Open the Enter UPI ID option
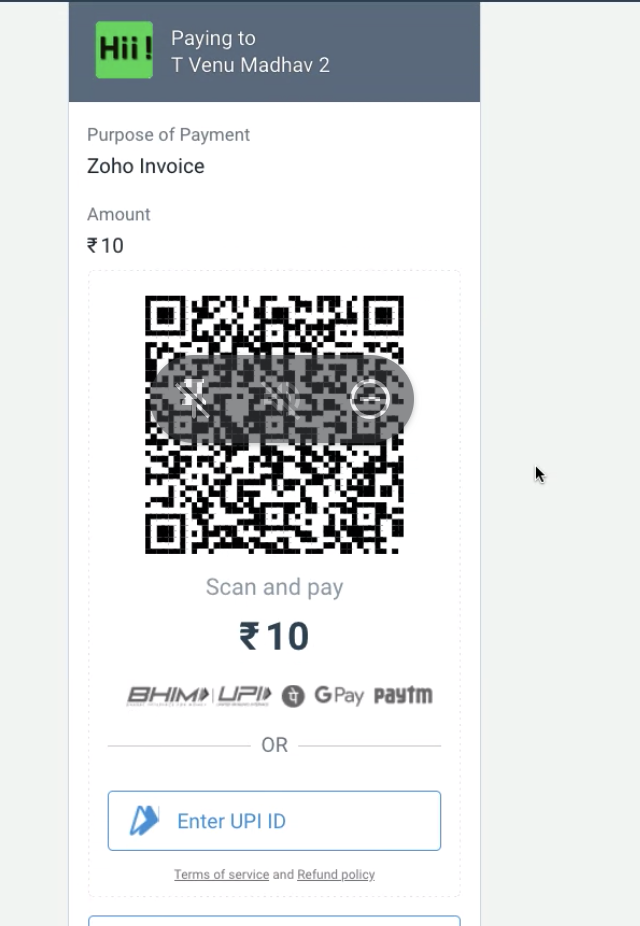The image size is (640, 926). tap(274, 821)
